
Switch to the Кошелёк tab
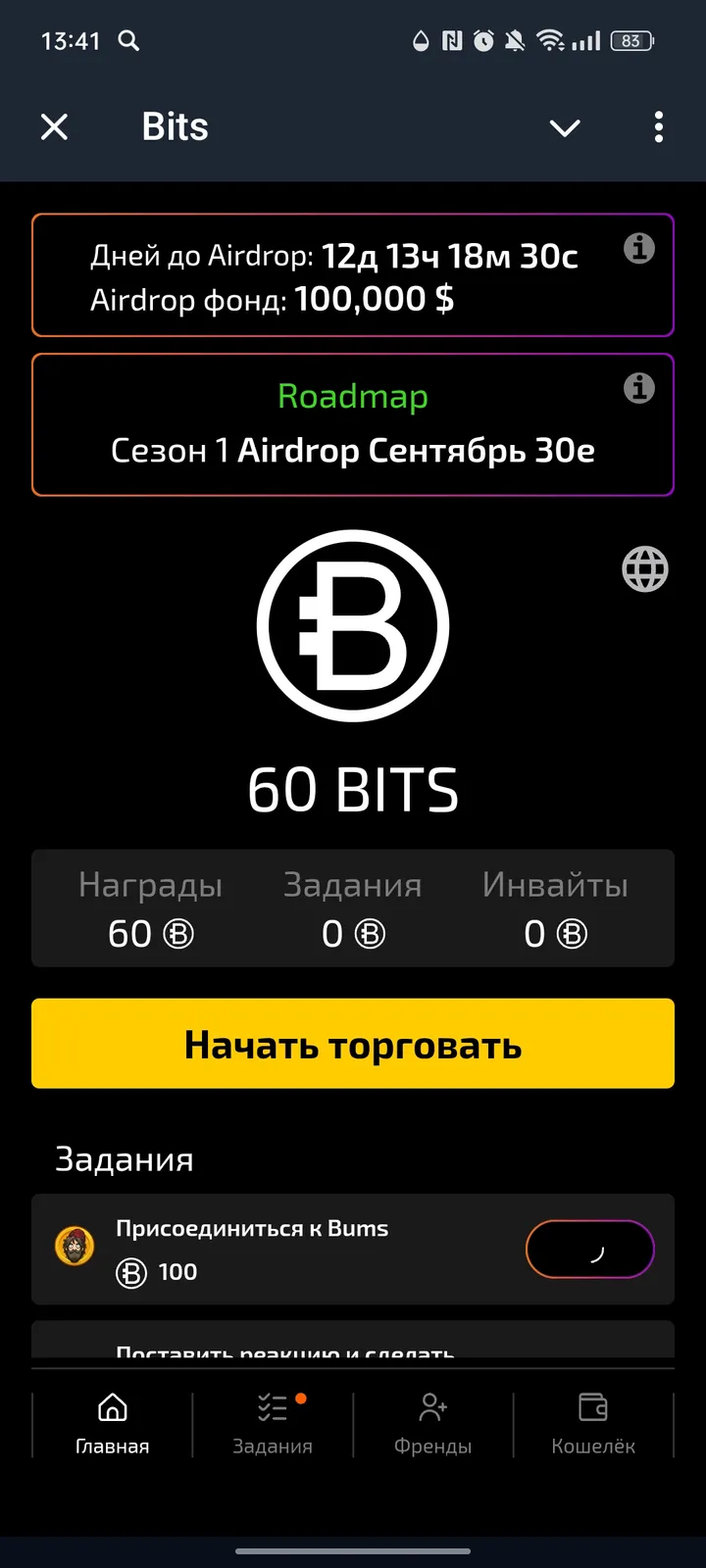(x=593, y=1424)
